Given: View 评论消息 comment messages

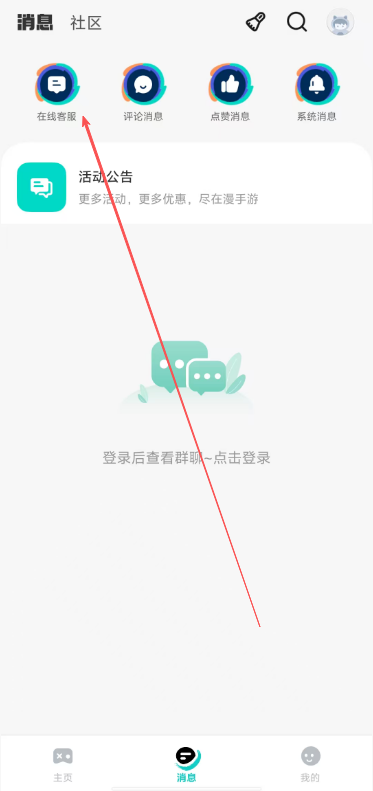Looking at the screenshot, I should [143, 93].
